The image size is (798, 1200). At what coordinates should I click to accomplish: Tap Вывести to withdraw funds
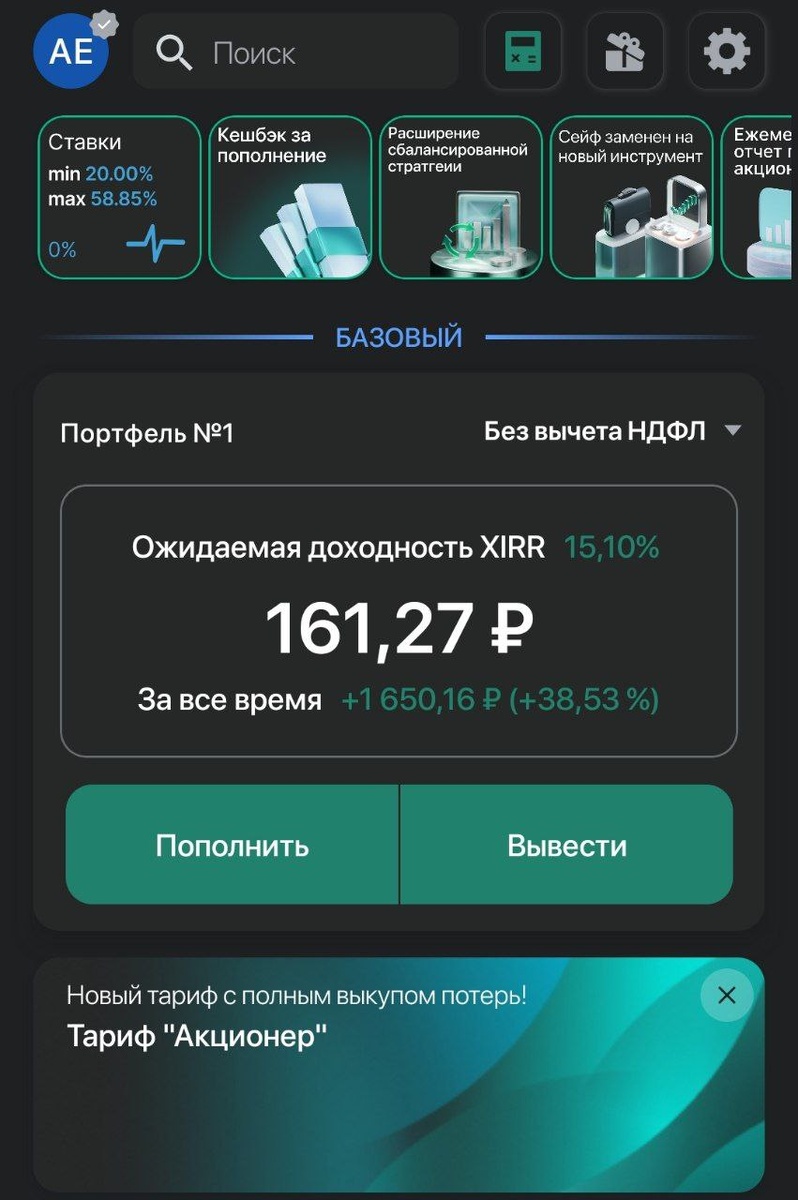click(567, 845)
